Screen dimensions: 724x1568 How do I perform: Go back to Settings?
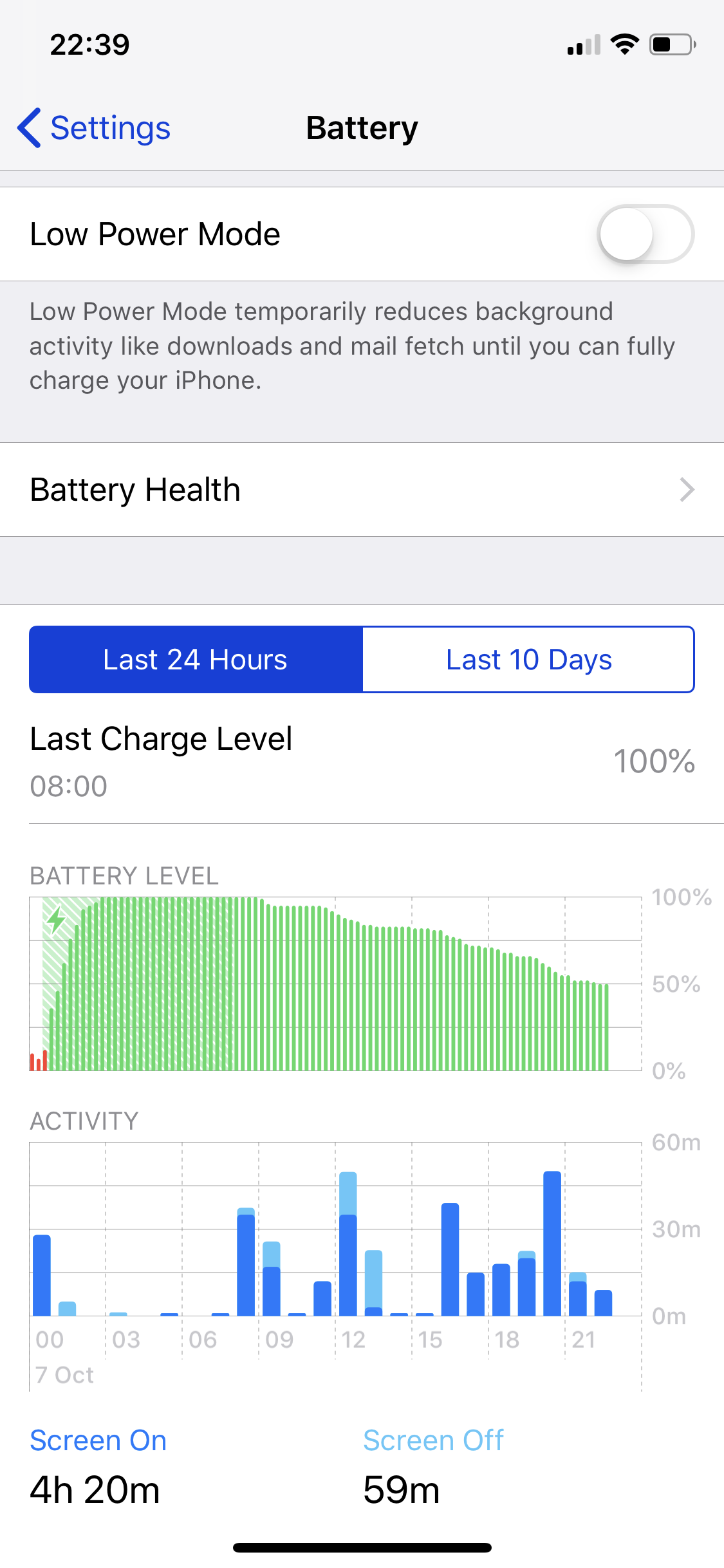pyautogui.click(x=94, y=127)
